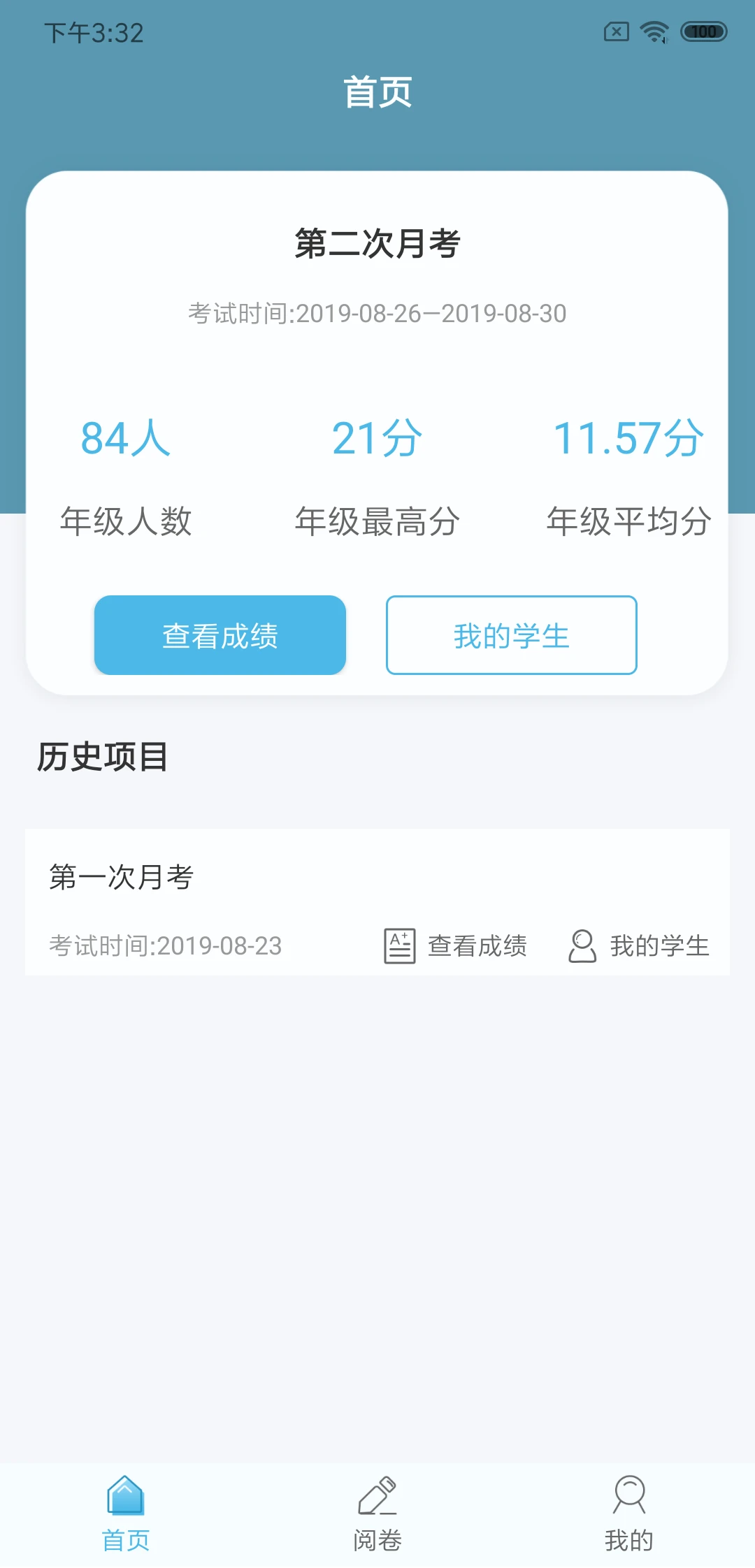Tap the 11.57分 average score stat

(627, 438)
